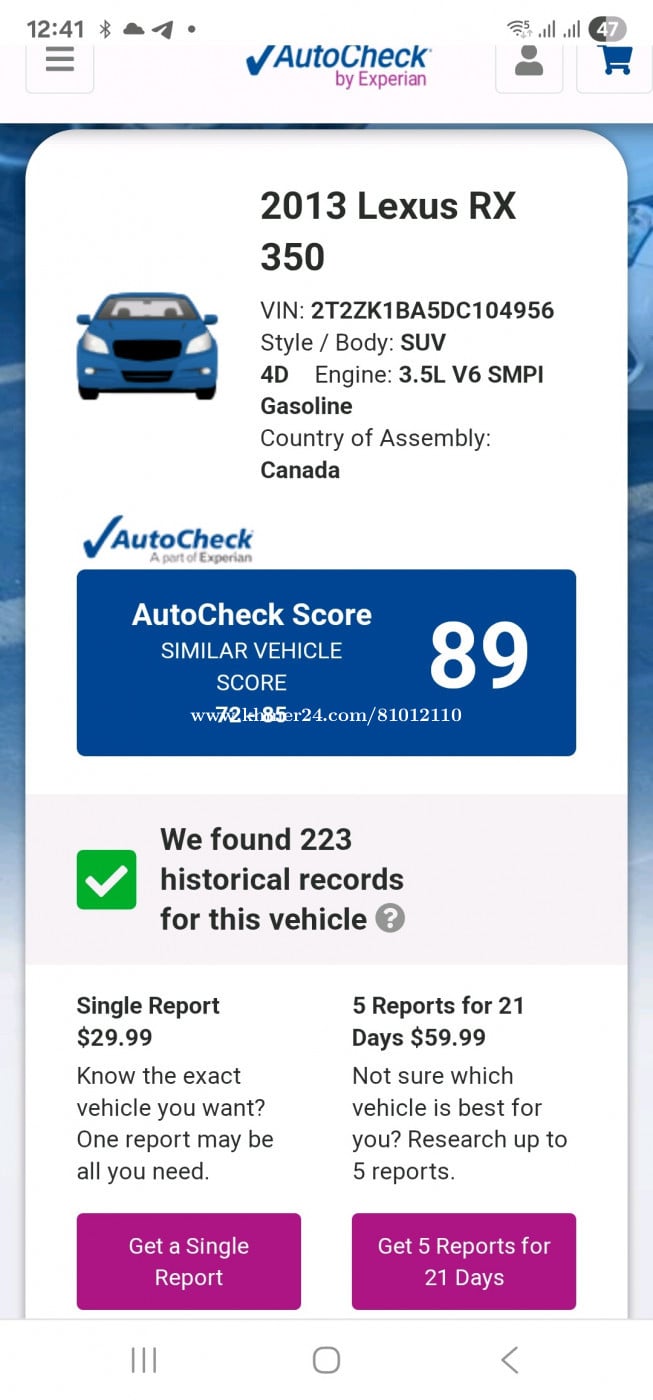
Task: Open the historical records help icon
Action: pyautogui.click(x=390, y=919)
